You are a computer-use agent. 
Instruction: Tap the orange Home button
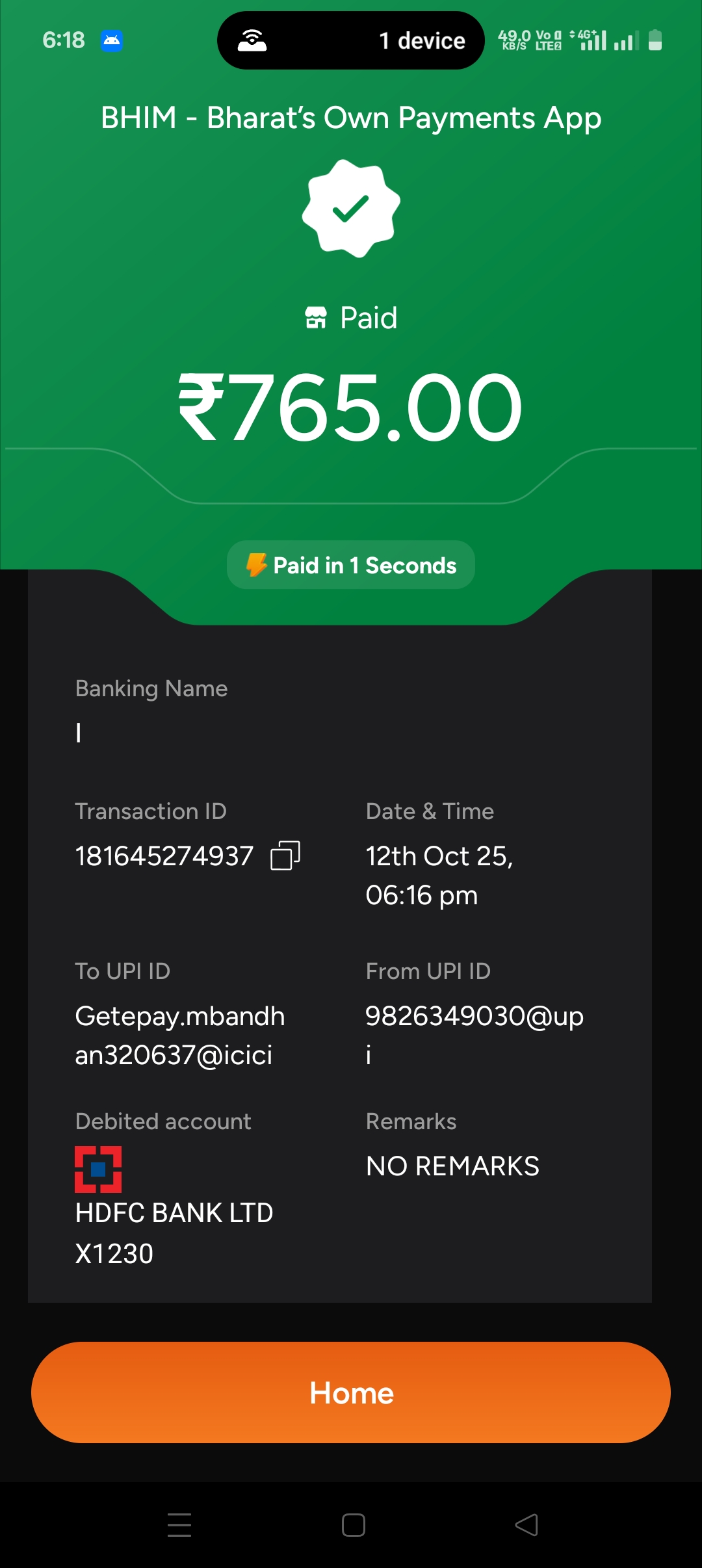tap(351, 1392)
